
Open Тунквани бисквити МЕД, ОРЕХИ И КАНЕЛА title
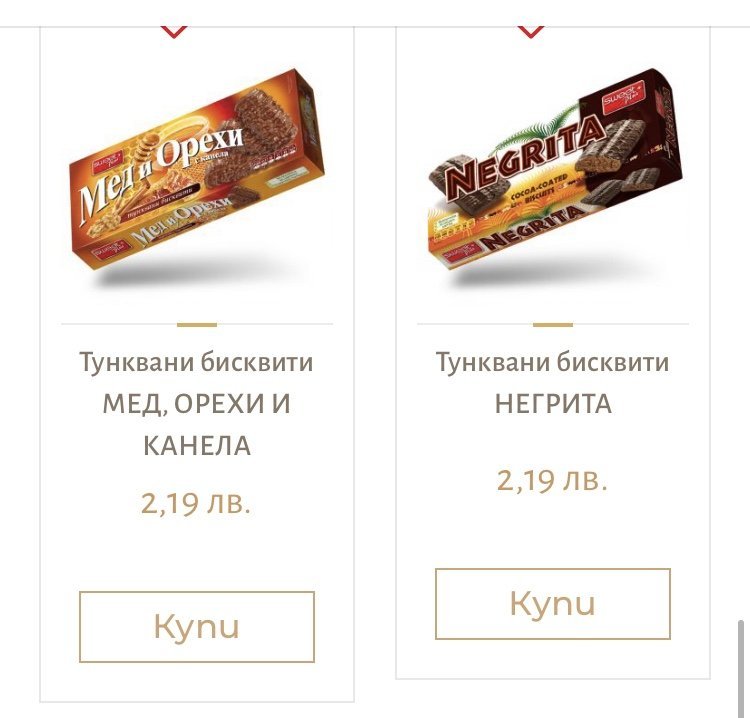pyautogui.click(x=197, y=404)
